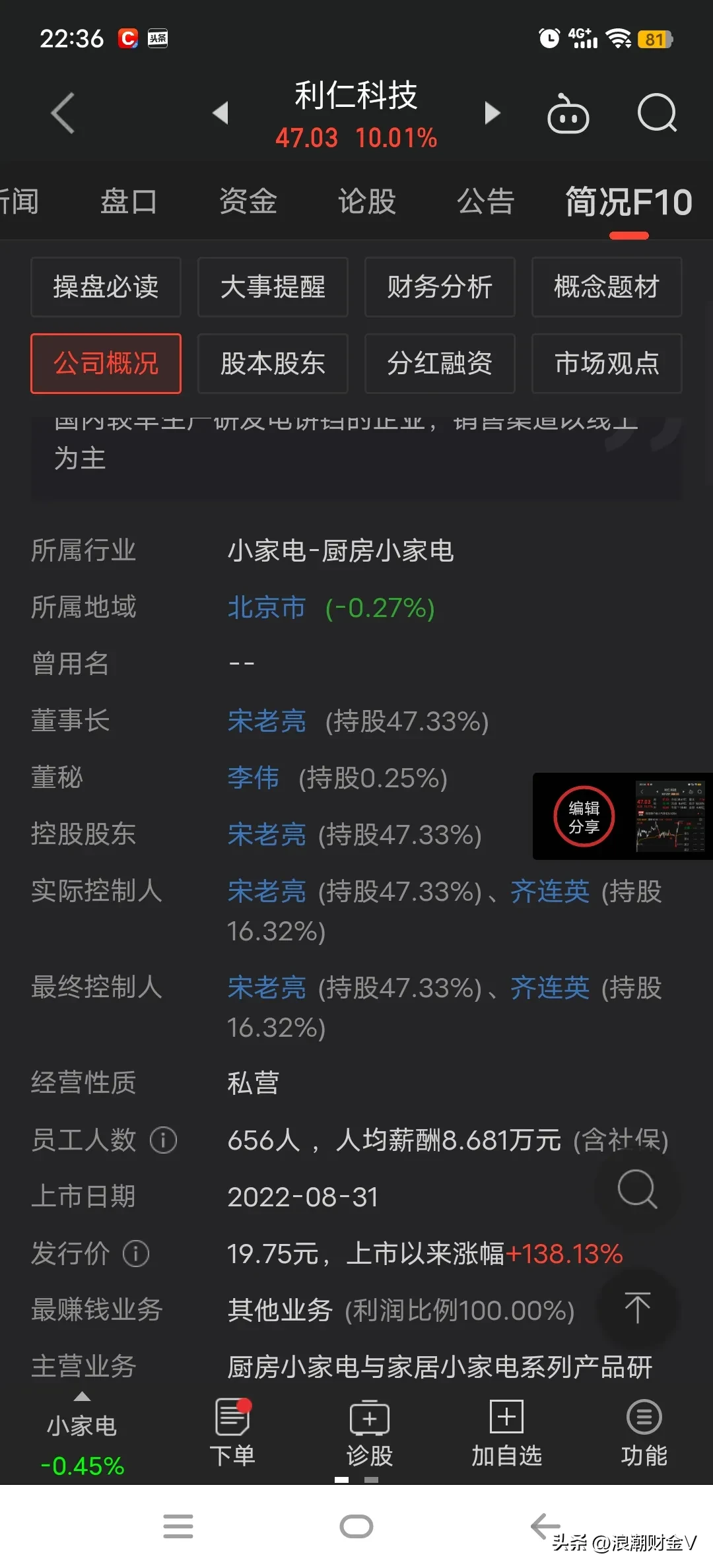Viewport: 713px width, 1568px height.
Task: Open the 股本股东 section
Action: point(273,364)
